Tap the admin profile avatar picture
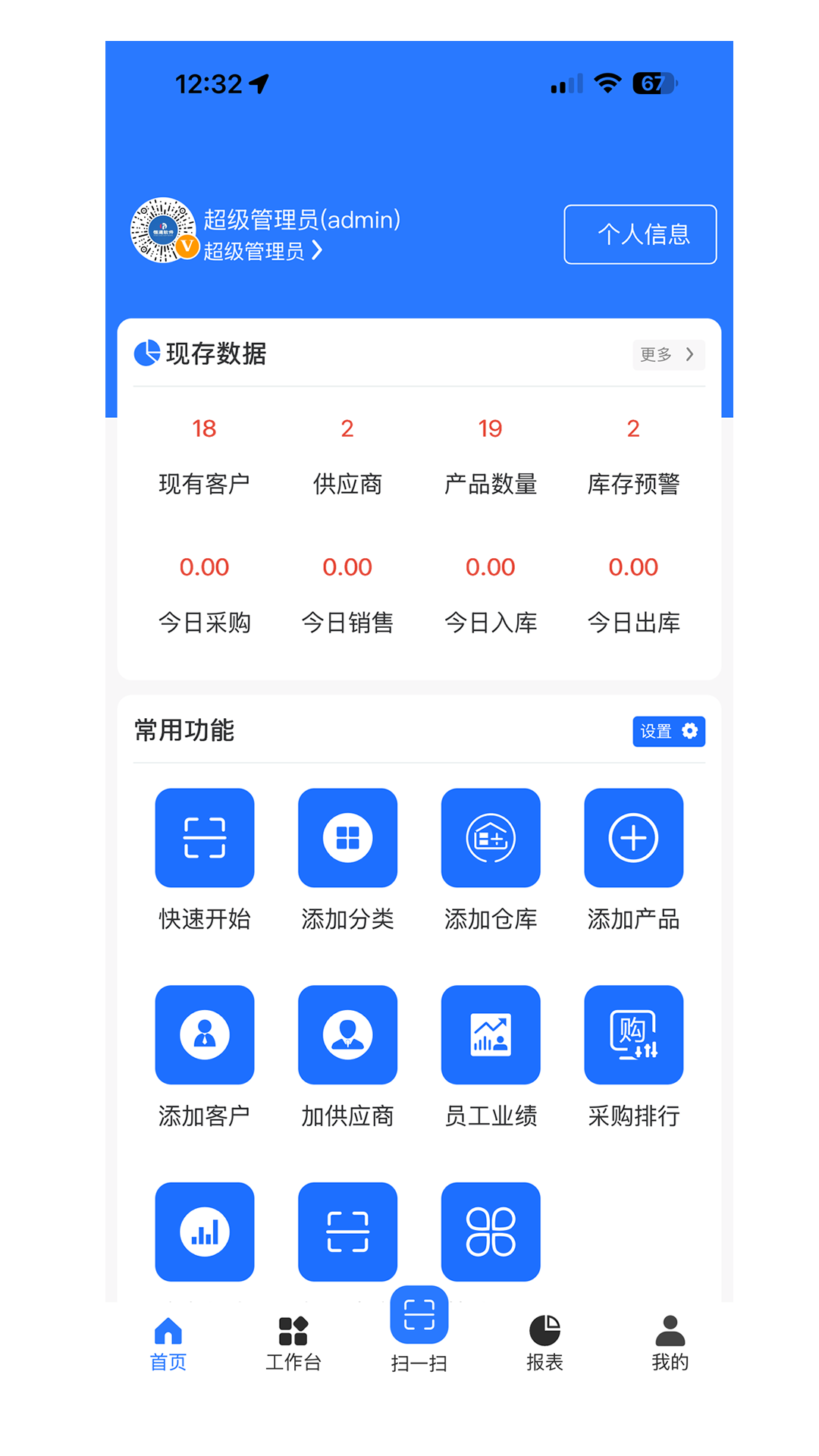 (162, 230)
